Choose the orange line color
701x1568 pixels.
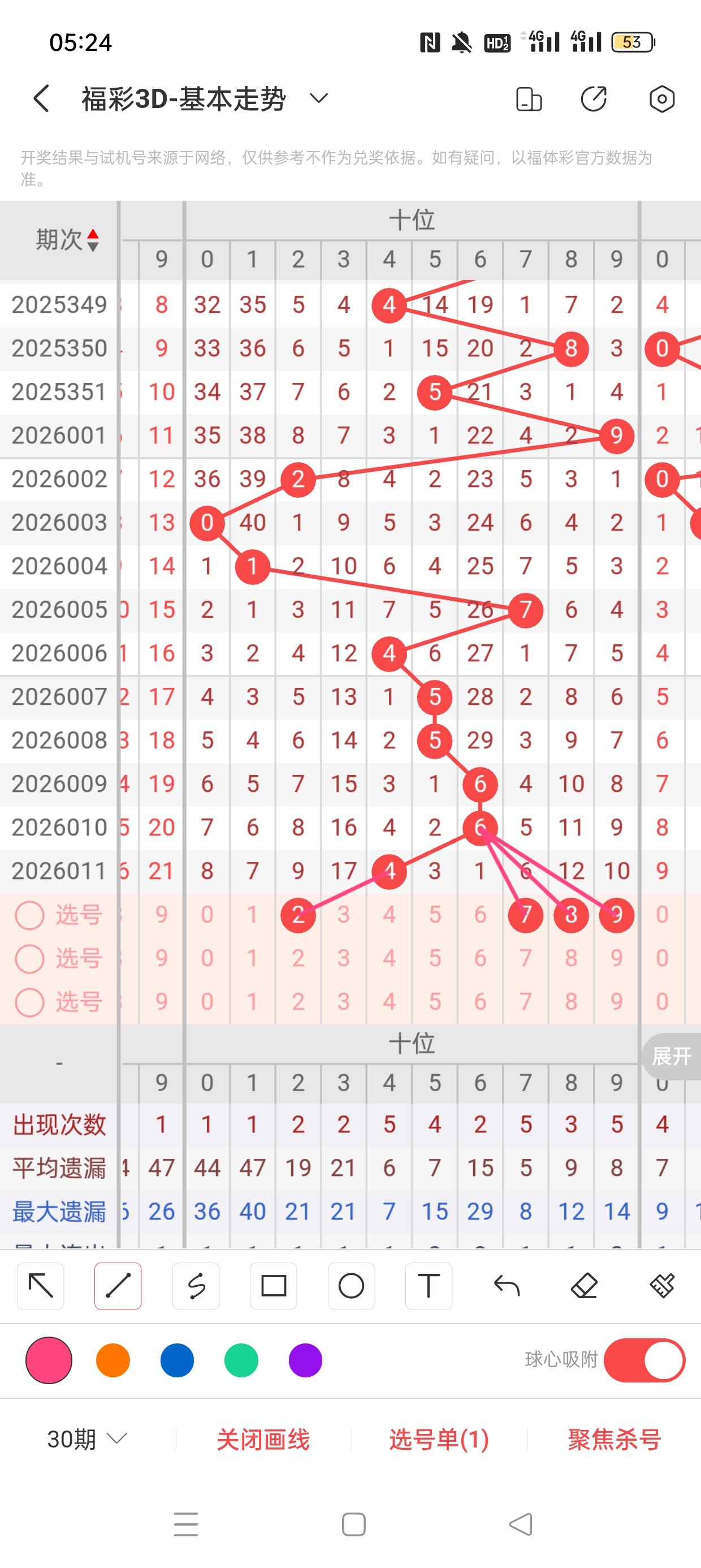pyautogui.click(x=113, y=1360)
